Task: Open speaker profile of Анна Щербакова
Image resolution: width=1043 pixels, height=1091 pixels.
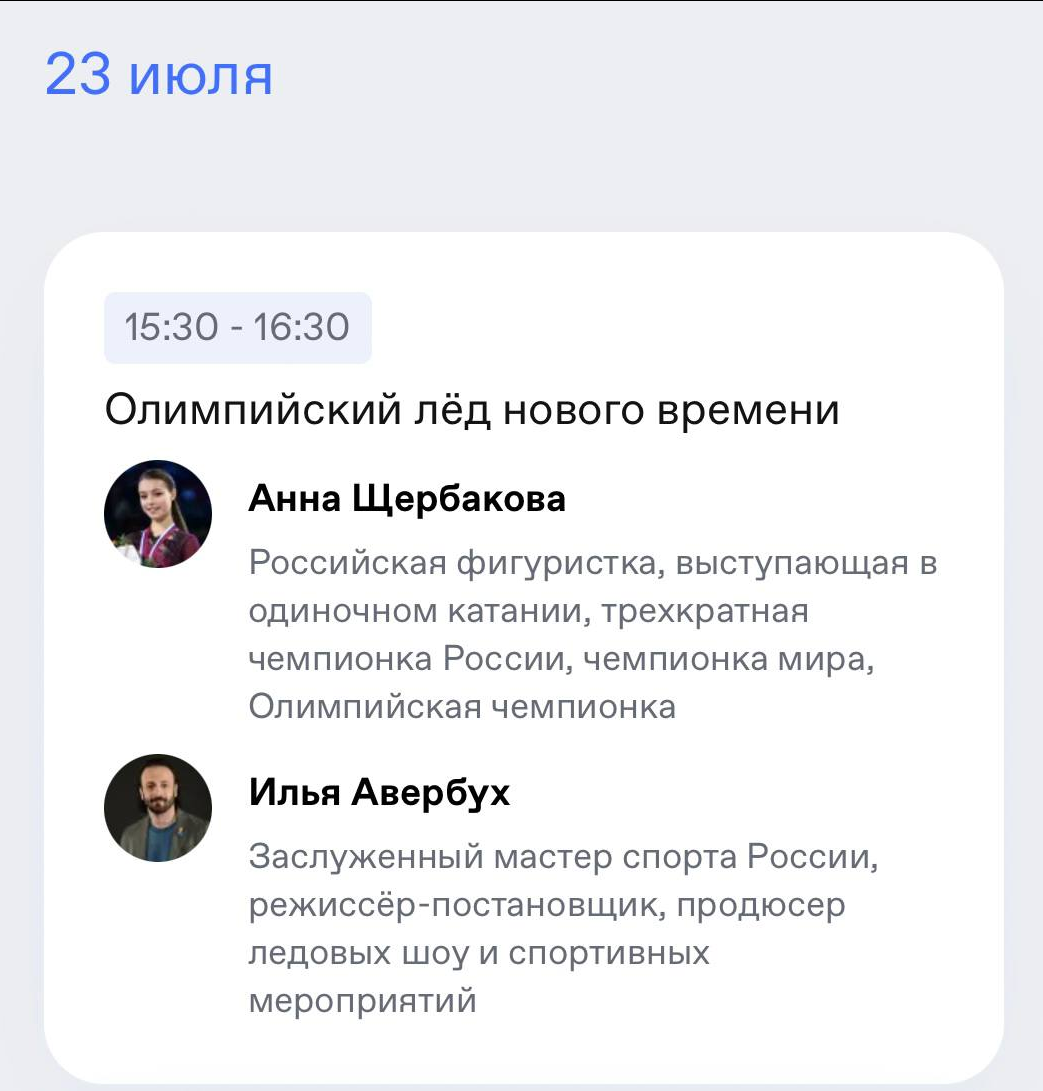Action: [406, 498]
